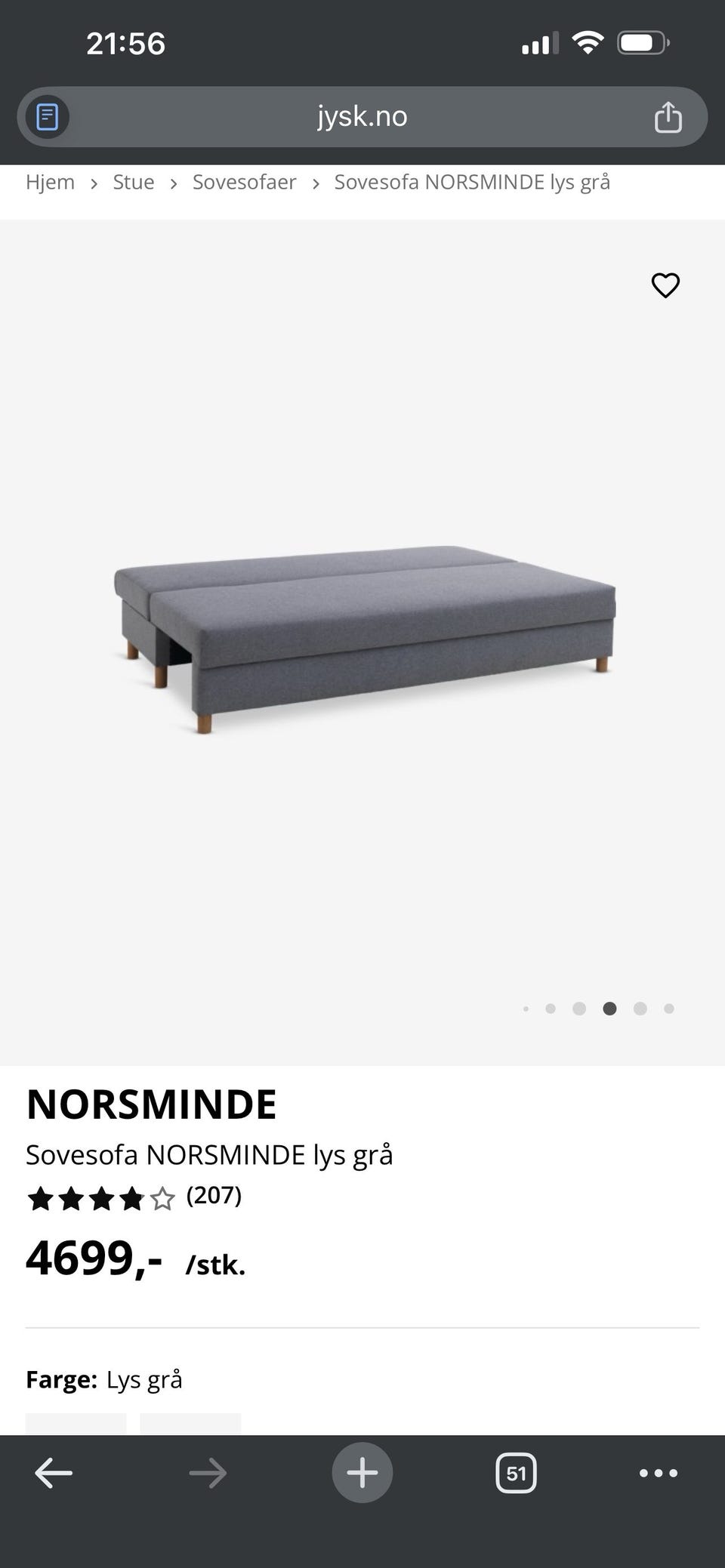Open the ellipsis options icon
This screenshot has width=725, height=1568.
coord(658,1472)
